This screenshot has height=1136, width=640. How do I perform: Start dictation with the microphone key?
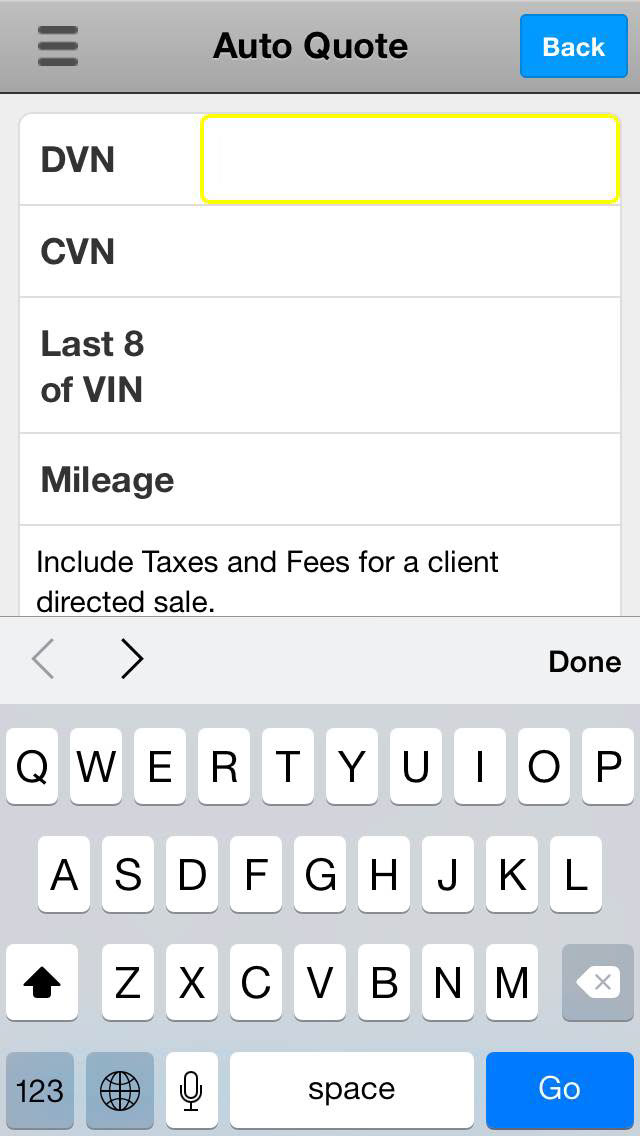[191, 1088]
